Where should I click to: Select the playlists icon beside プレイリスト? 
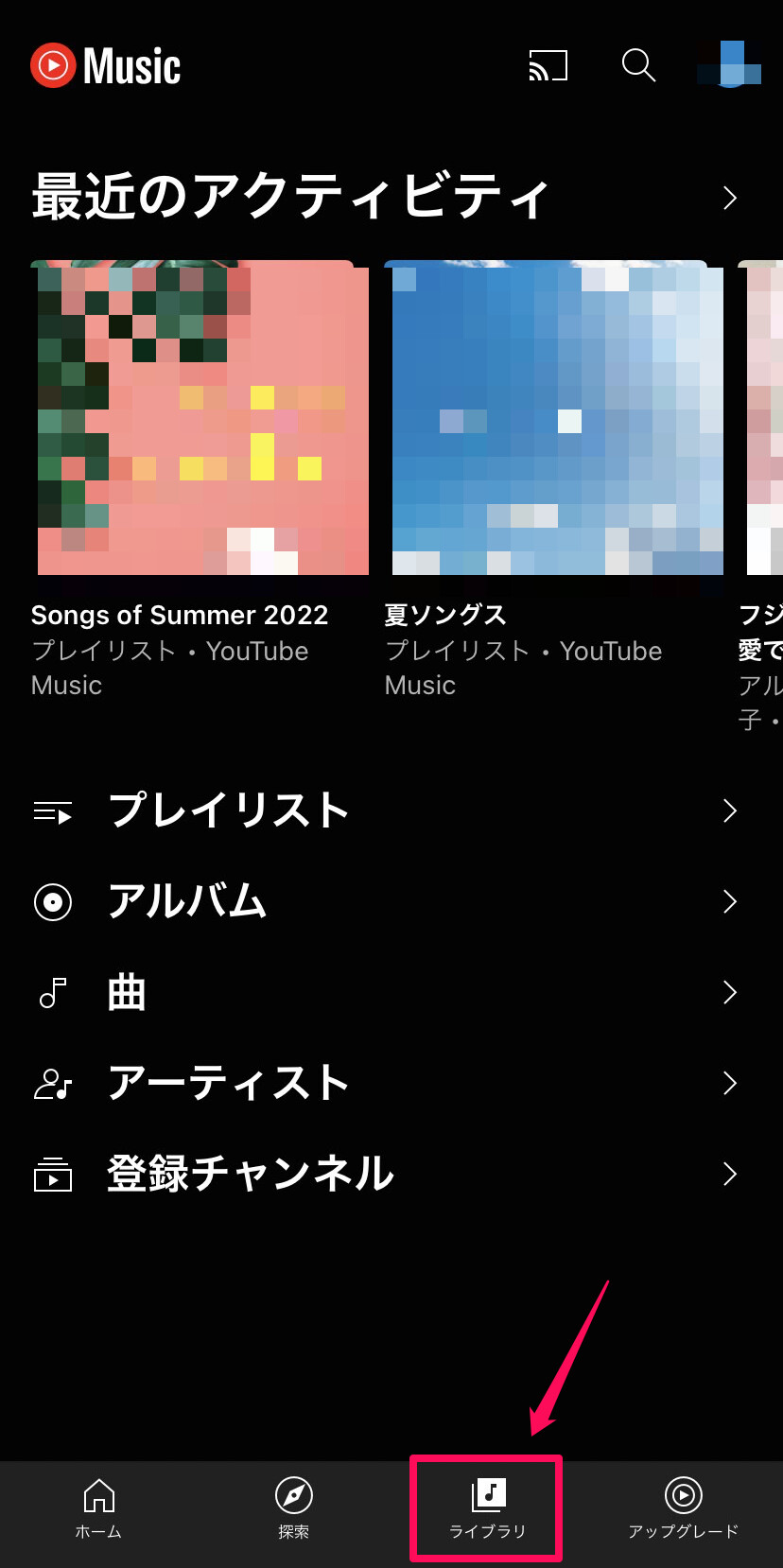coord(53,810)
